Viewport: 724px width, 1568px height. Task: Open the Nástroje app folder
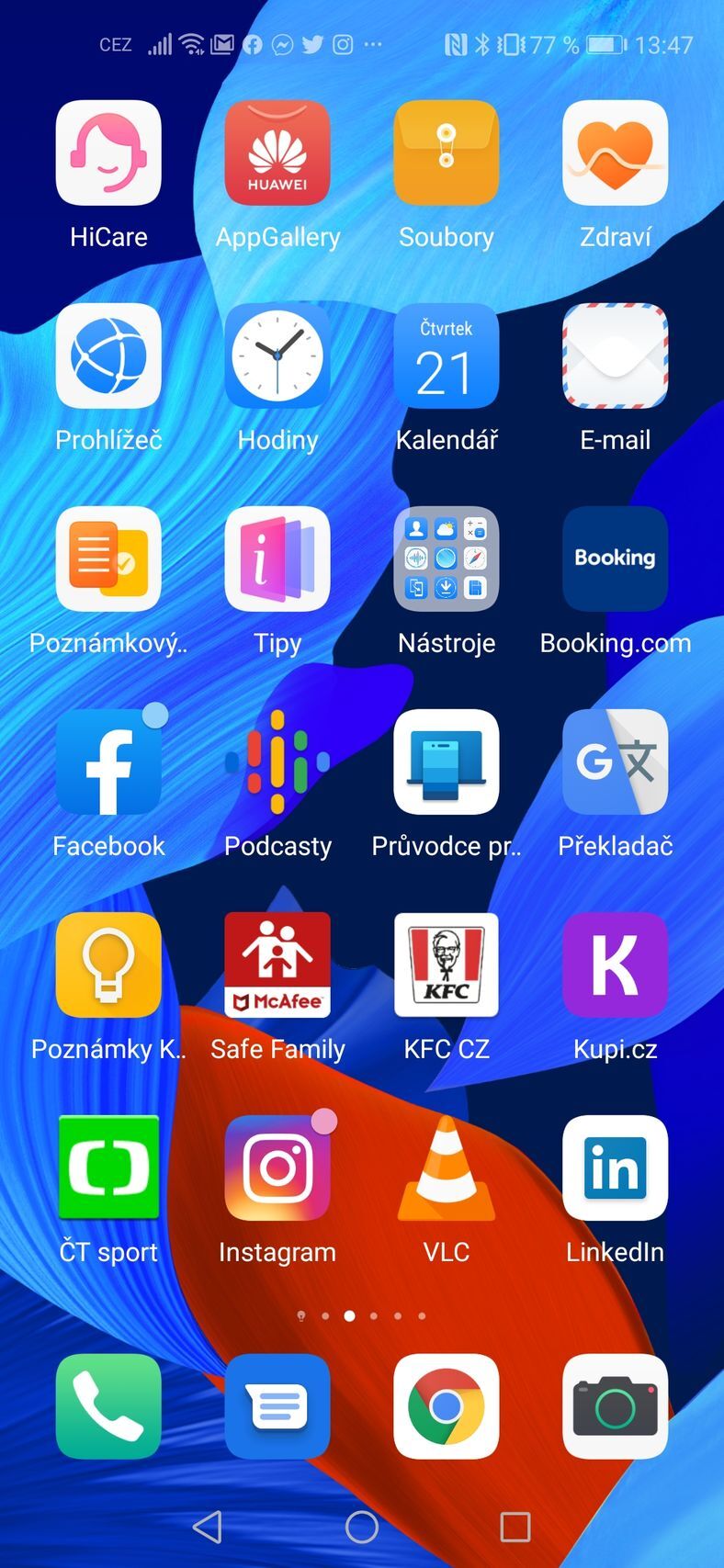point(447,559)
